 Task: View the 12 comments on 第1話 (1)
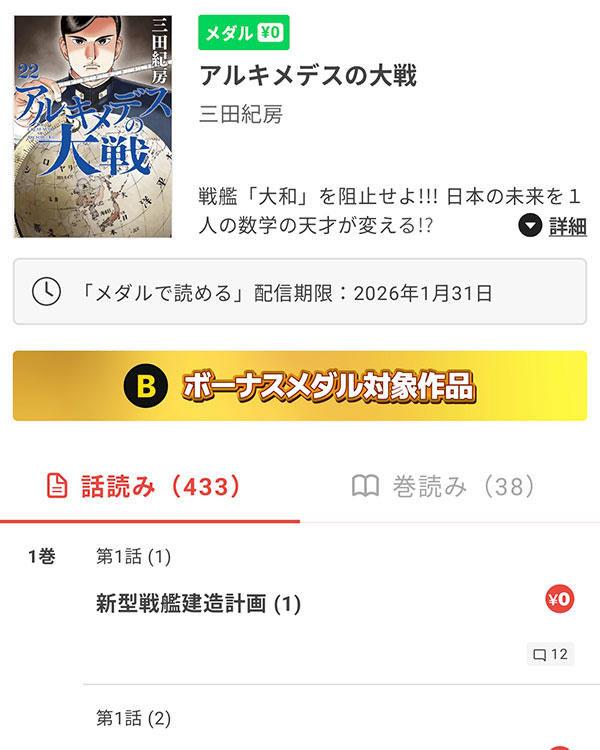549,655
